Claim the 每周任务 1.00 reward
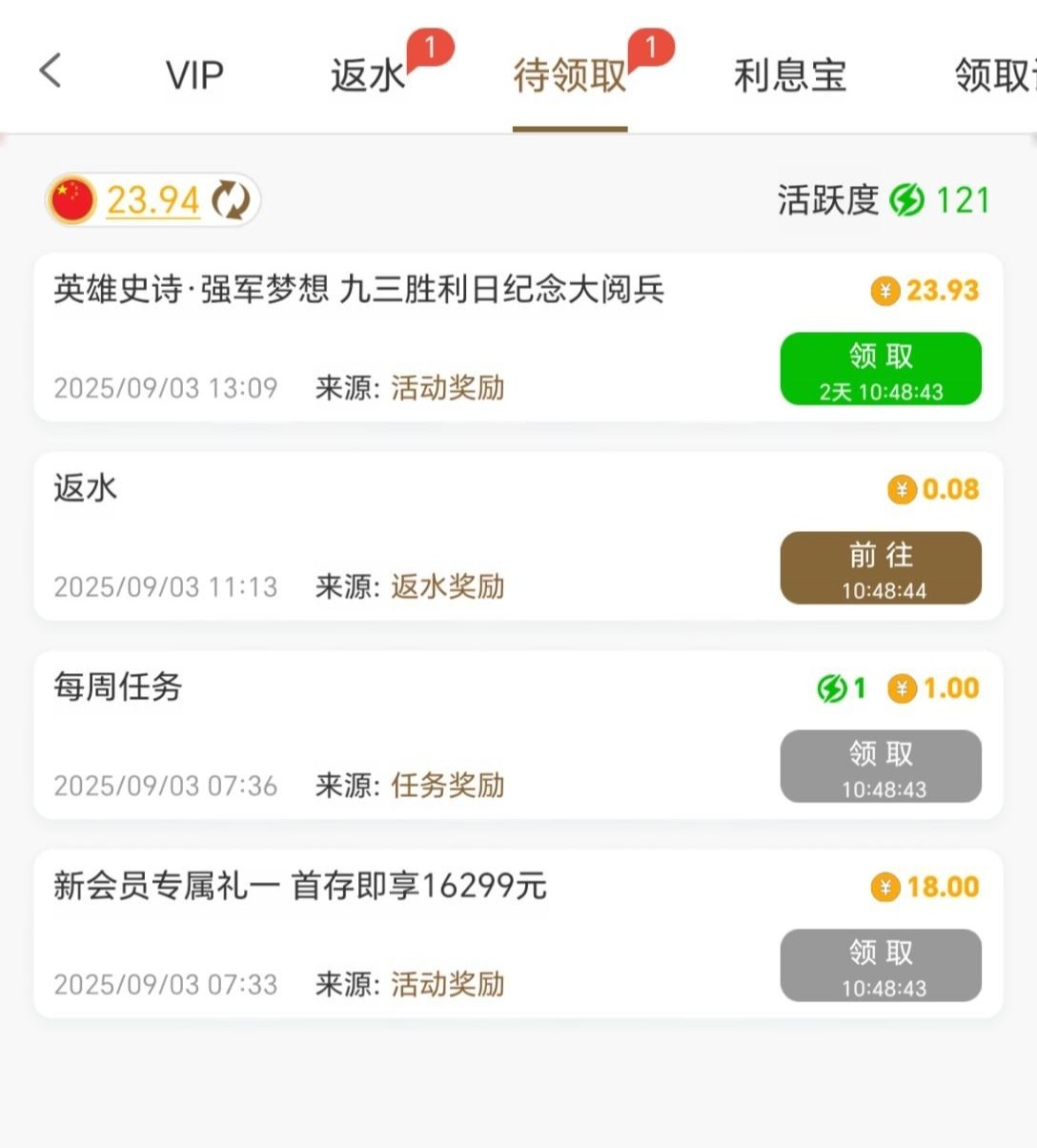 881,767
